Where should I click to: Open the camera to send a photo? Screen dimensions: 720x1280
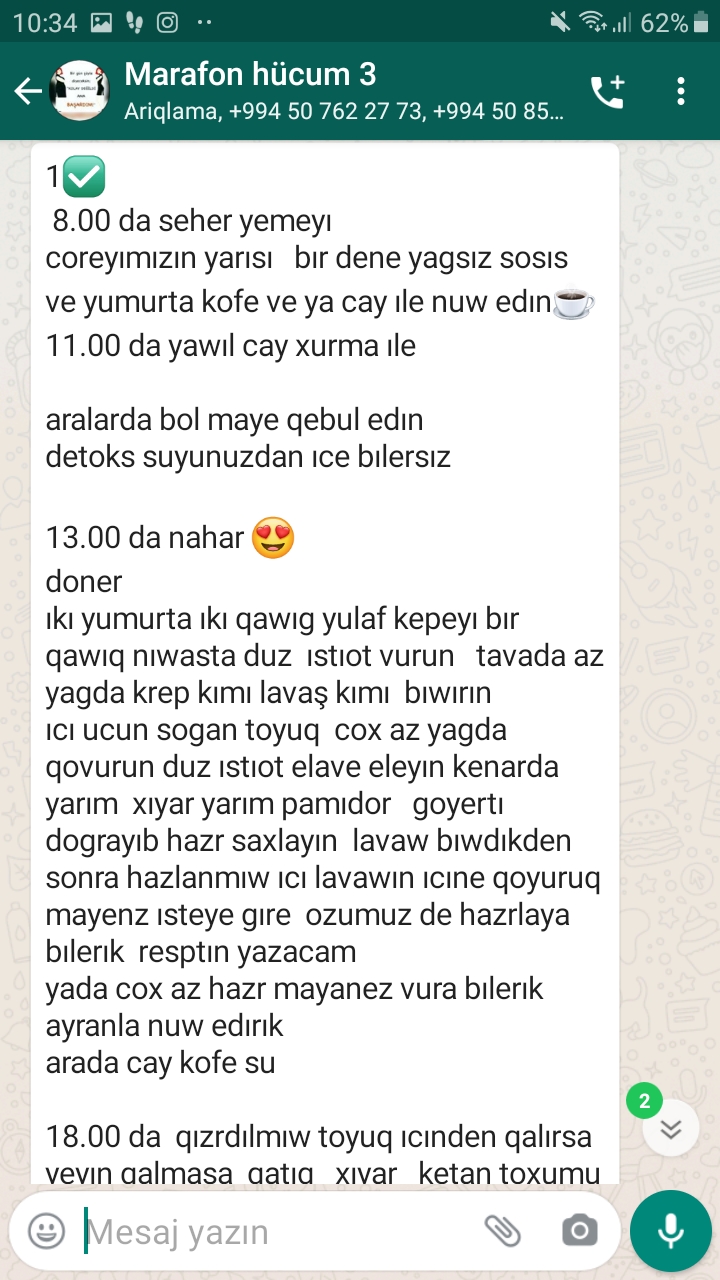[580, 1231]
